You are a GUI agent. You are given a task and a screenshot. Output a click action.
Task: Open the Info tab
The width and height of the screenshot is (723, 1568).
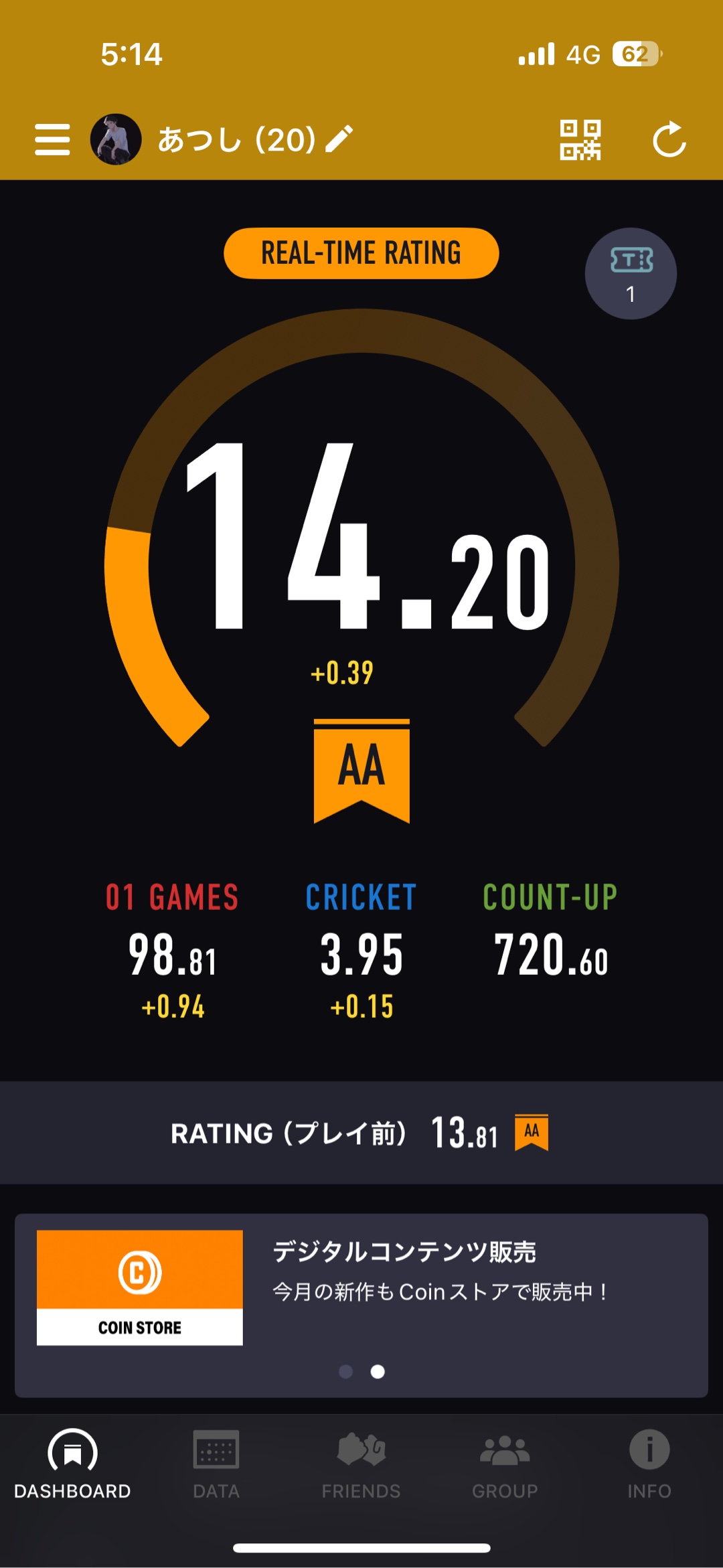(649, 1464)
